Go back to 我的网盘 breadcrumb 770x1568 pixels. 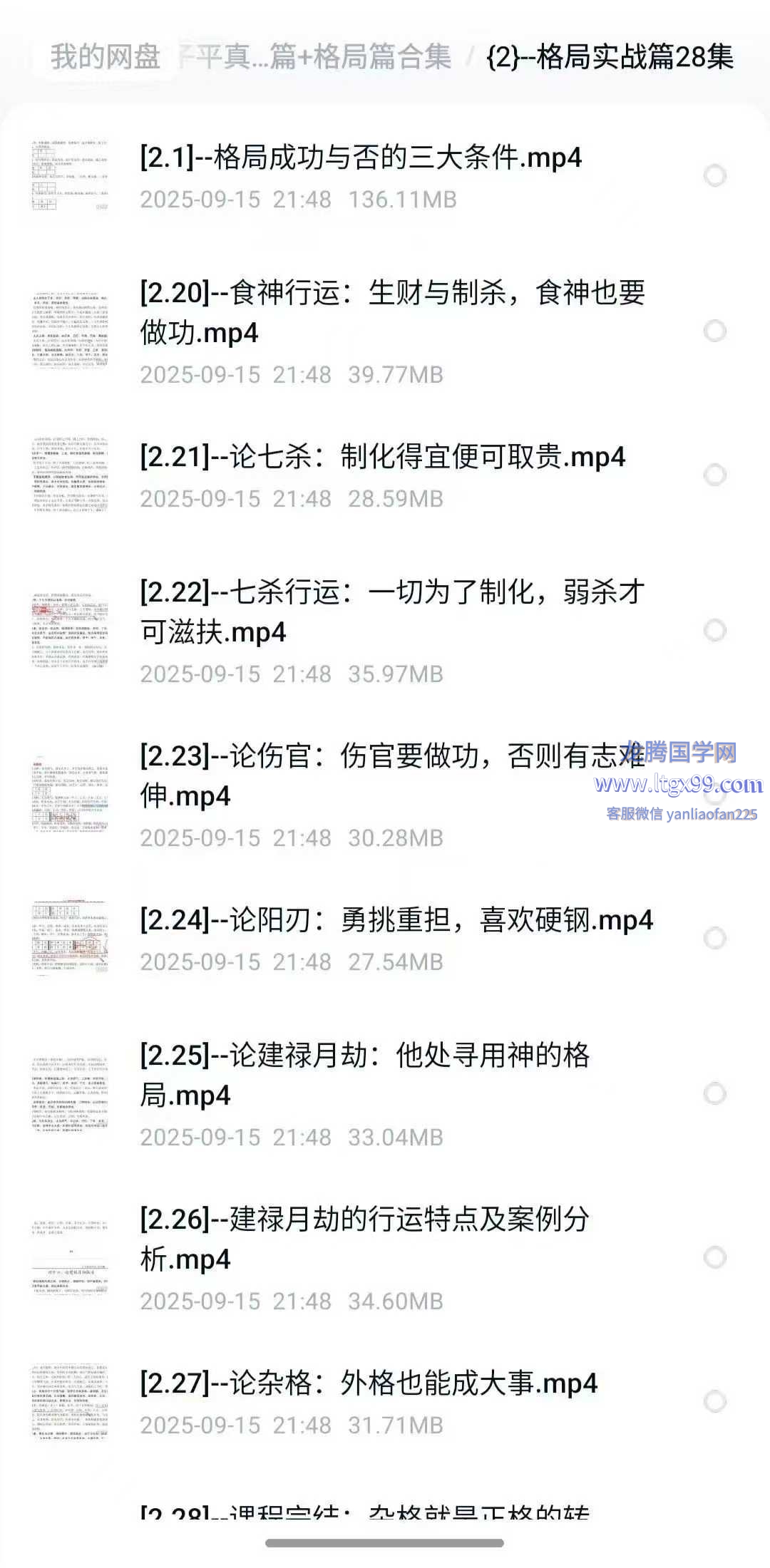(106, 57)
